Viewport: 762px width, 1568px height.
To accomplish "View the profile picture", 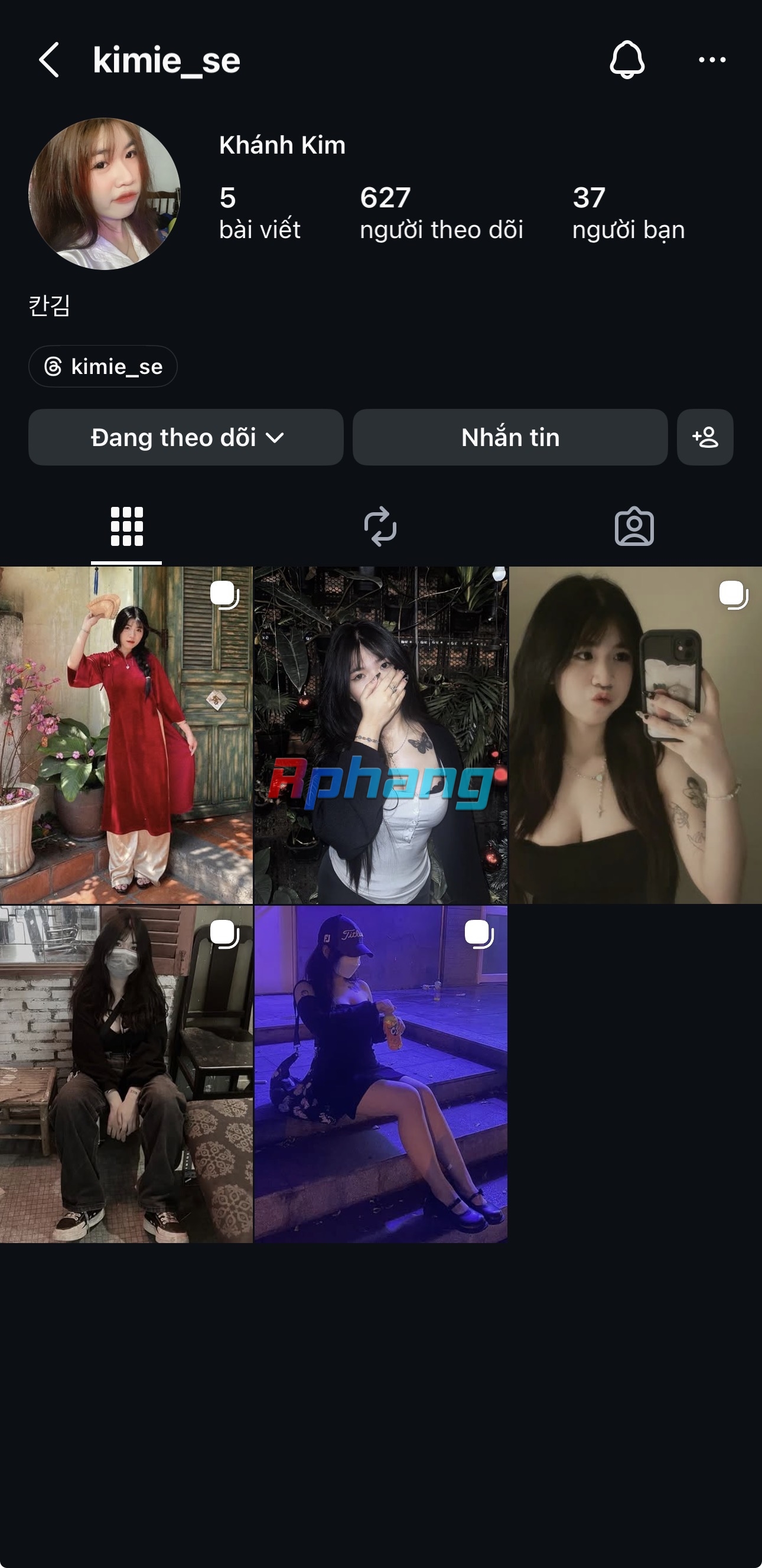I will pyautogui.click(x=104, y=194).
